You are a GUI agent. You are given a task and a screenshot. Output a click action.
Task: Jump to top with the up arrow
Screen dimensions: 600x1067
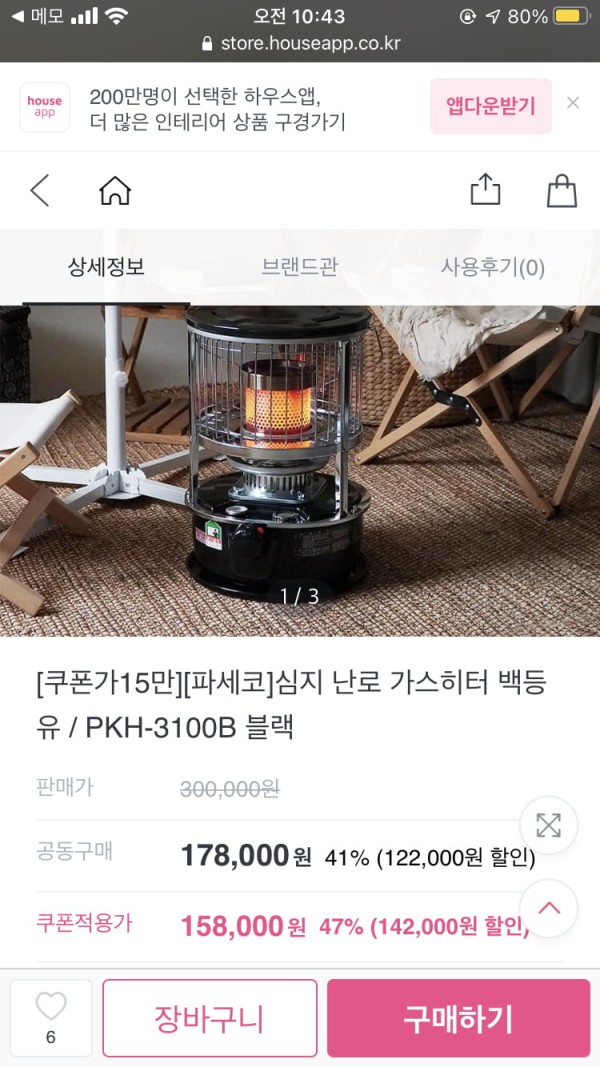(548, 908)
